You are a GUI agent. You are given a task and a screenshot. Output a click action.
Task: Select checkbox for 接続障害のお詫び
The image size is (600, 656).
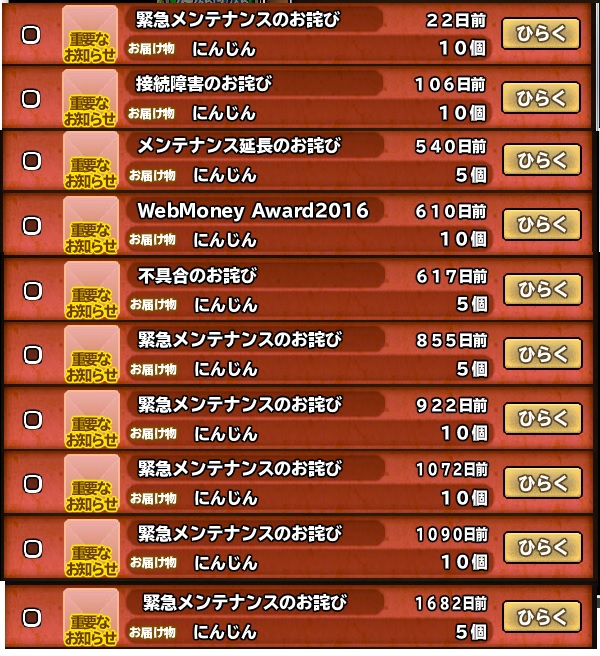[x=31, y=98]
